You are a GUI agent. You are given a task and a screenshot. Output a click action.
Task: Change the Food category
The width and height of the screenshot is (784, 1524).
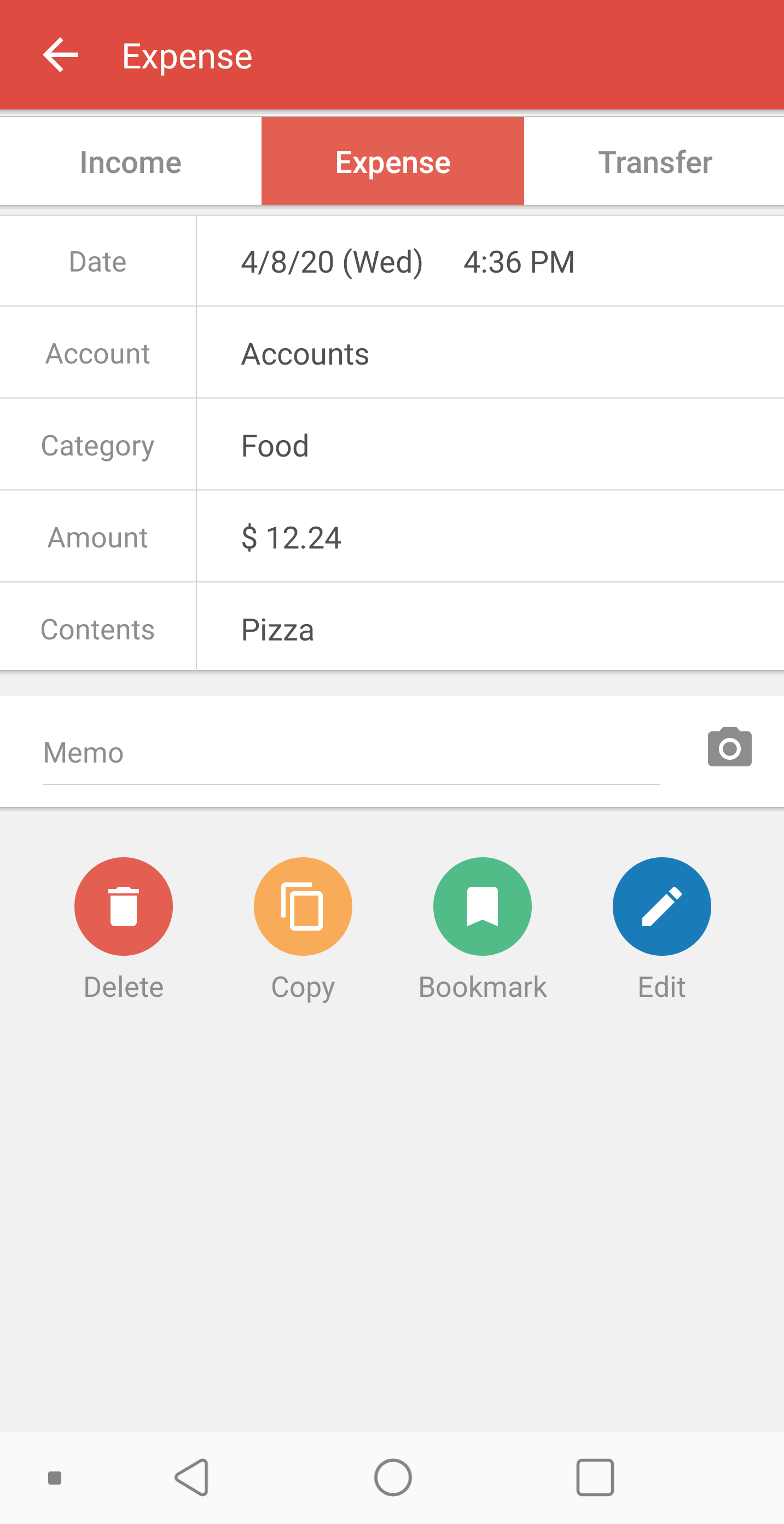(x=490, y=445)
